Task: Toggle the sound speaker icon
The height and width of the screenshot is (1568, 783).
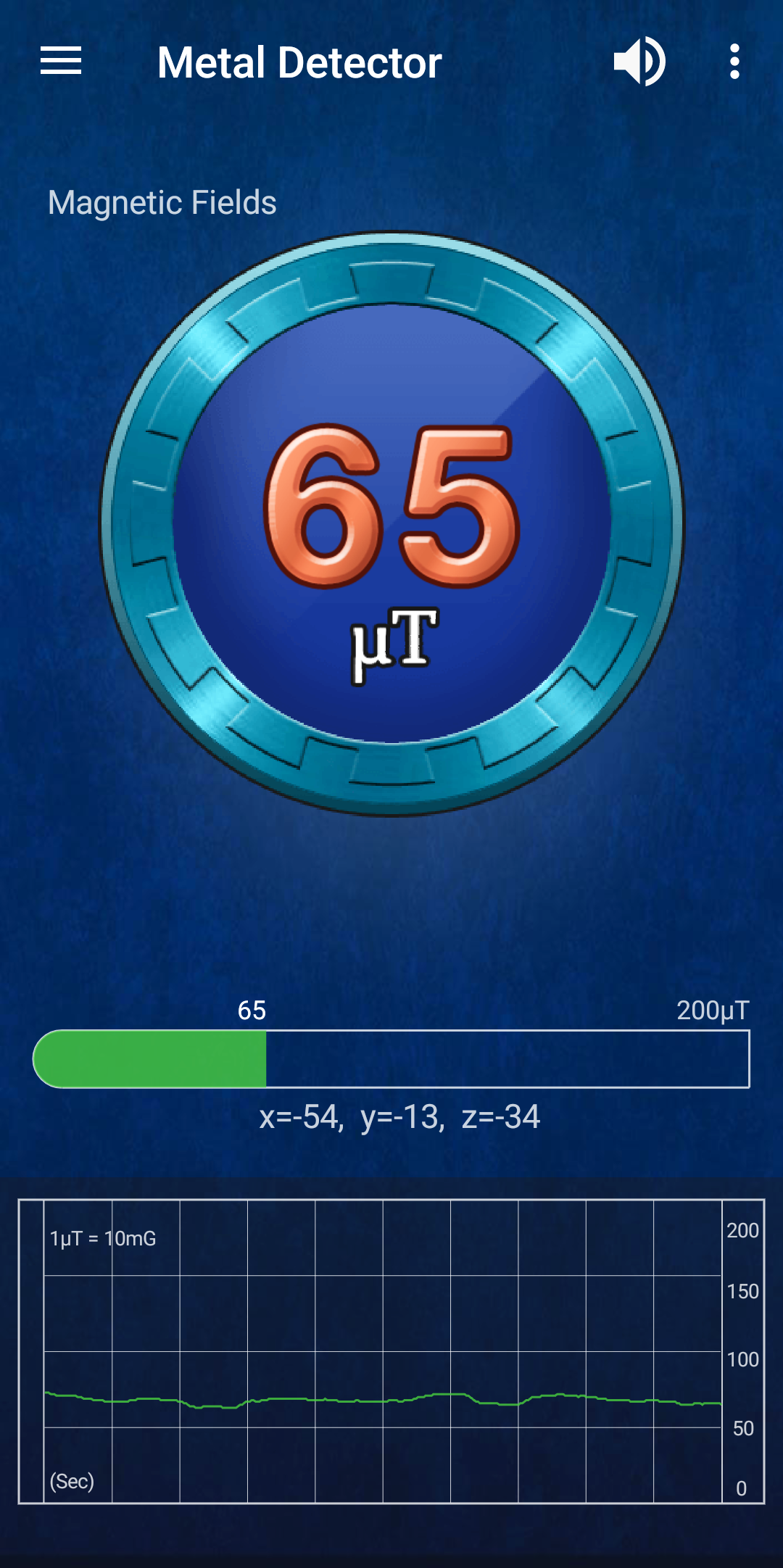Action: tap(639, 62)
